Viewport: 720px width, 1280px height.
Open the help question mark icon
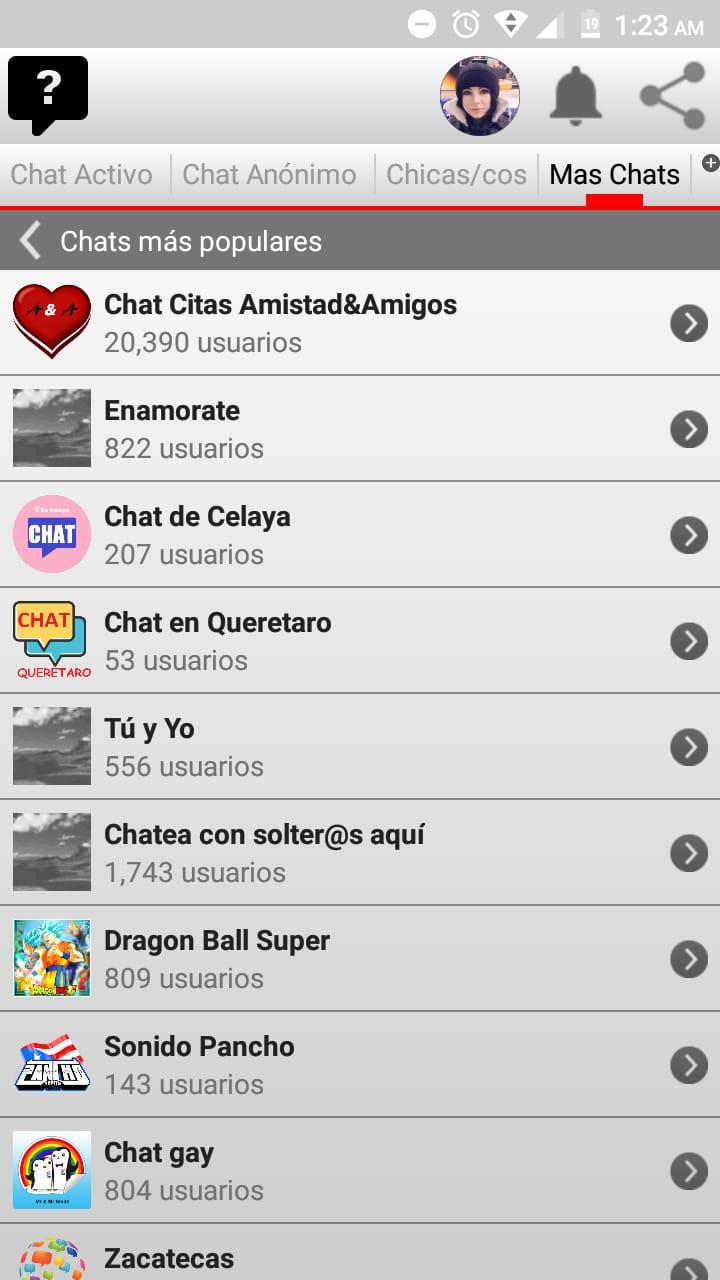[x=48, y=94]
